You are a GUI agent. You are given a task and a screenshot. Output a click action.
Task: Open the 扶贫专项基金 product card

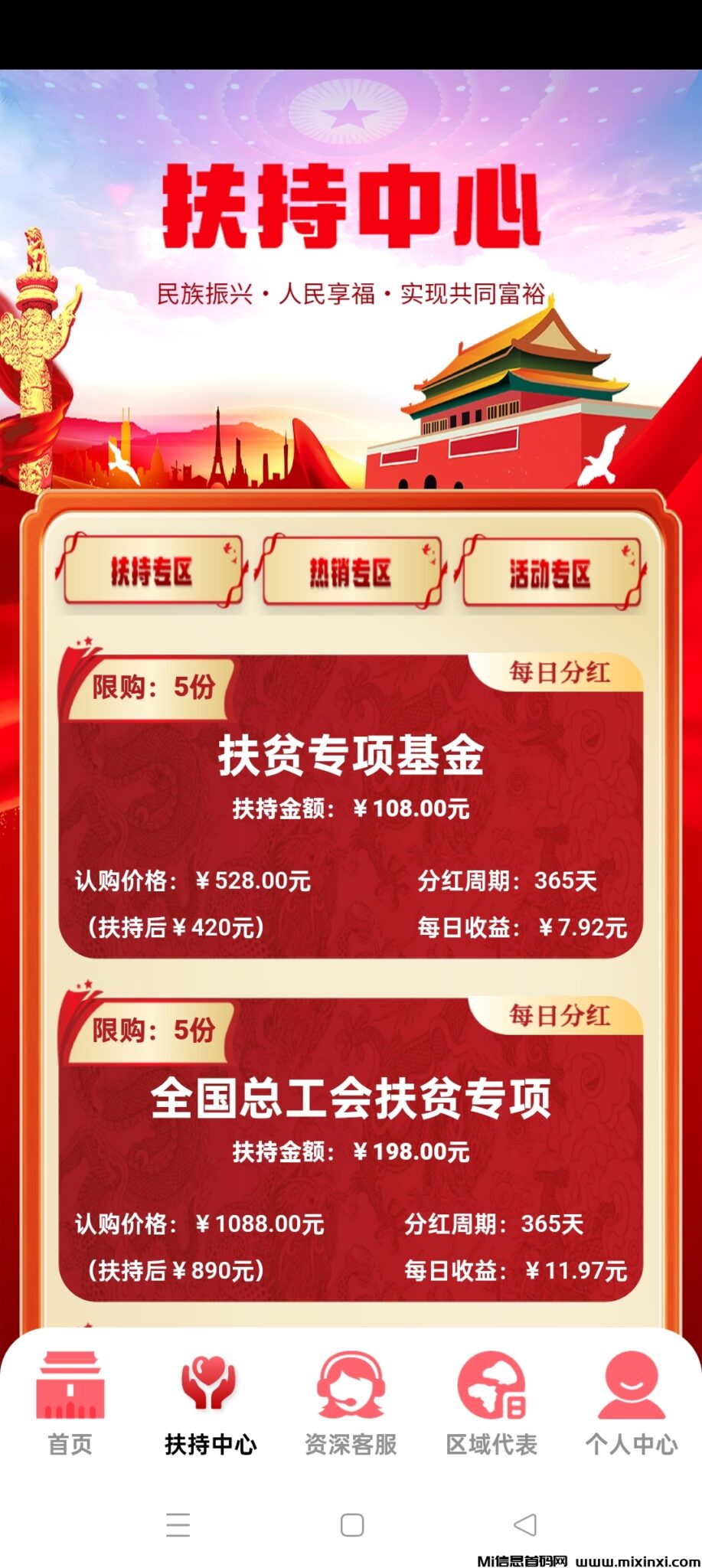tap(351, 805)
